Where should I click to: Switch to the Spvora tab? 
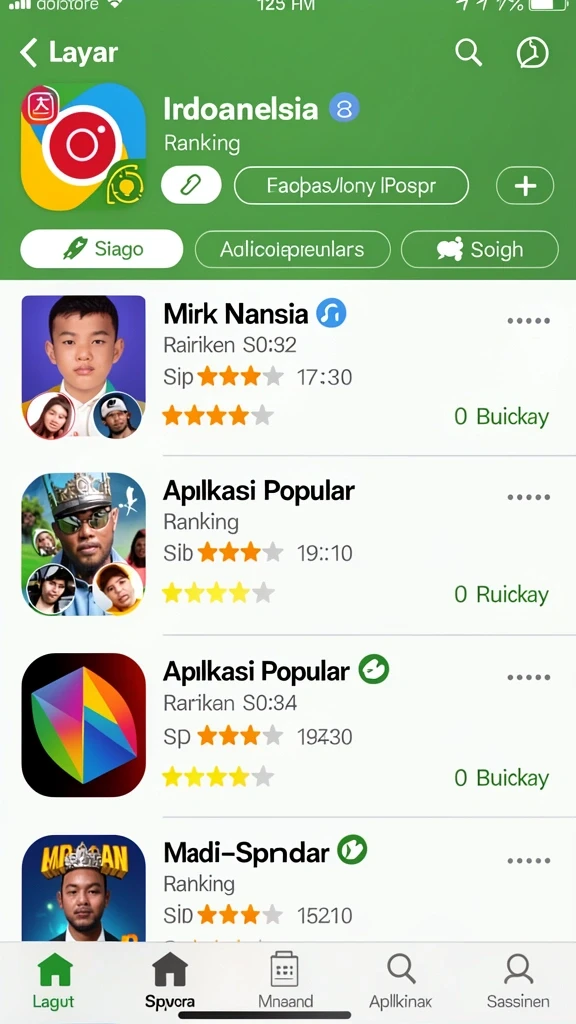[170, 982]
